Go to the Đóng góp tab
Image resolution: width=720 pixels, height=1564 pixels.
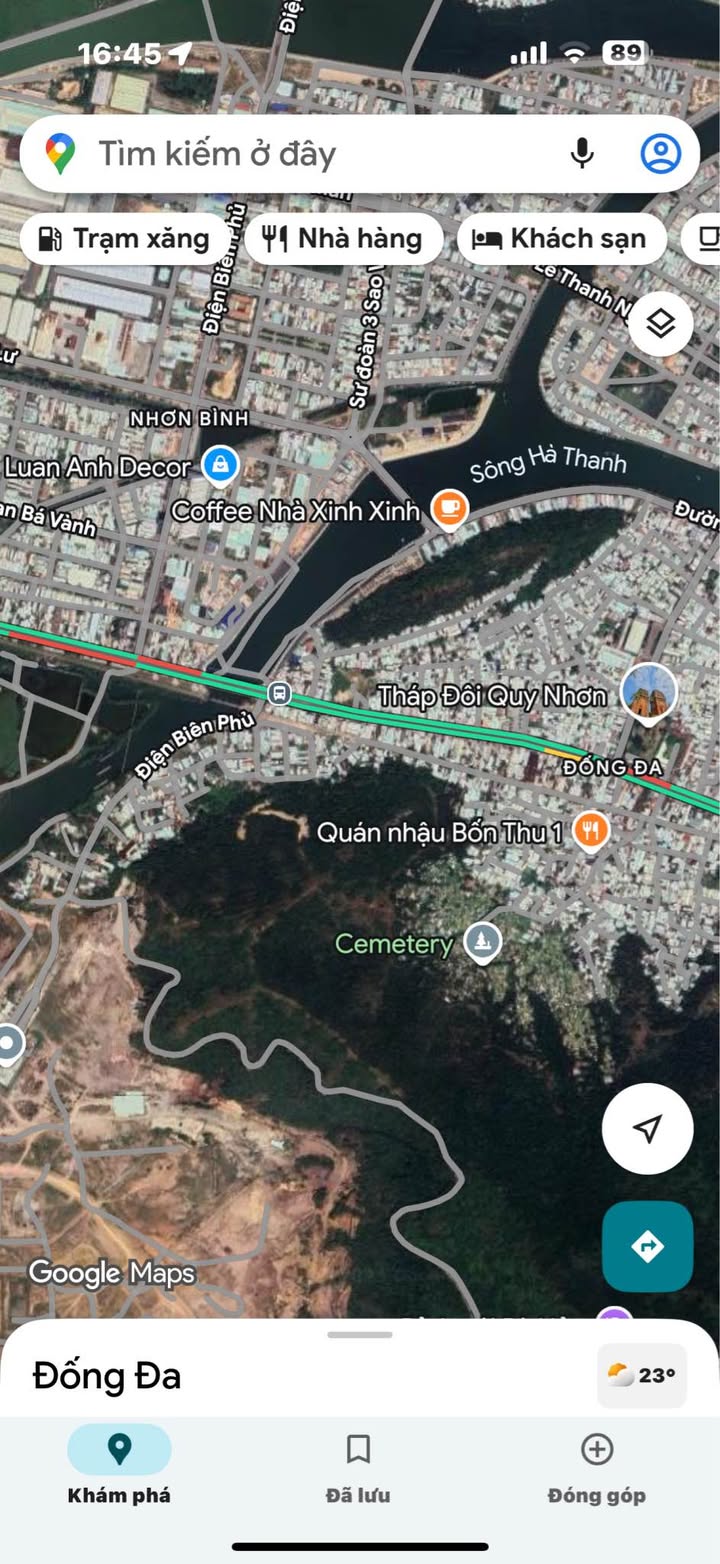[x=597, y=1466]
